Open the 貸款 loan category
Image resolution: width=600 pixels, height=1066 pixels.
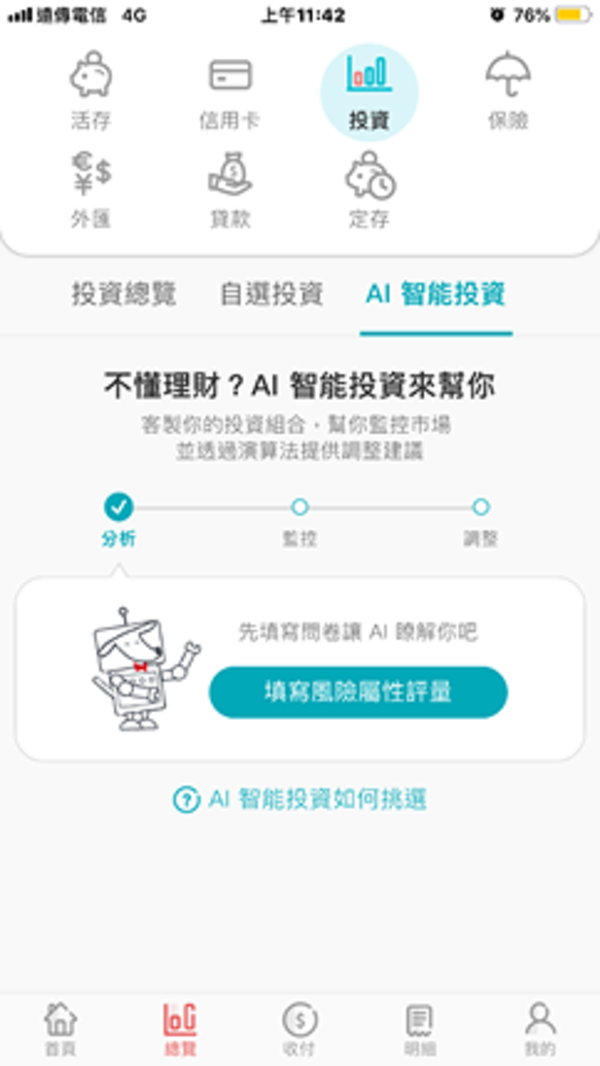point(230,190)
